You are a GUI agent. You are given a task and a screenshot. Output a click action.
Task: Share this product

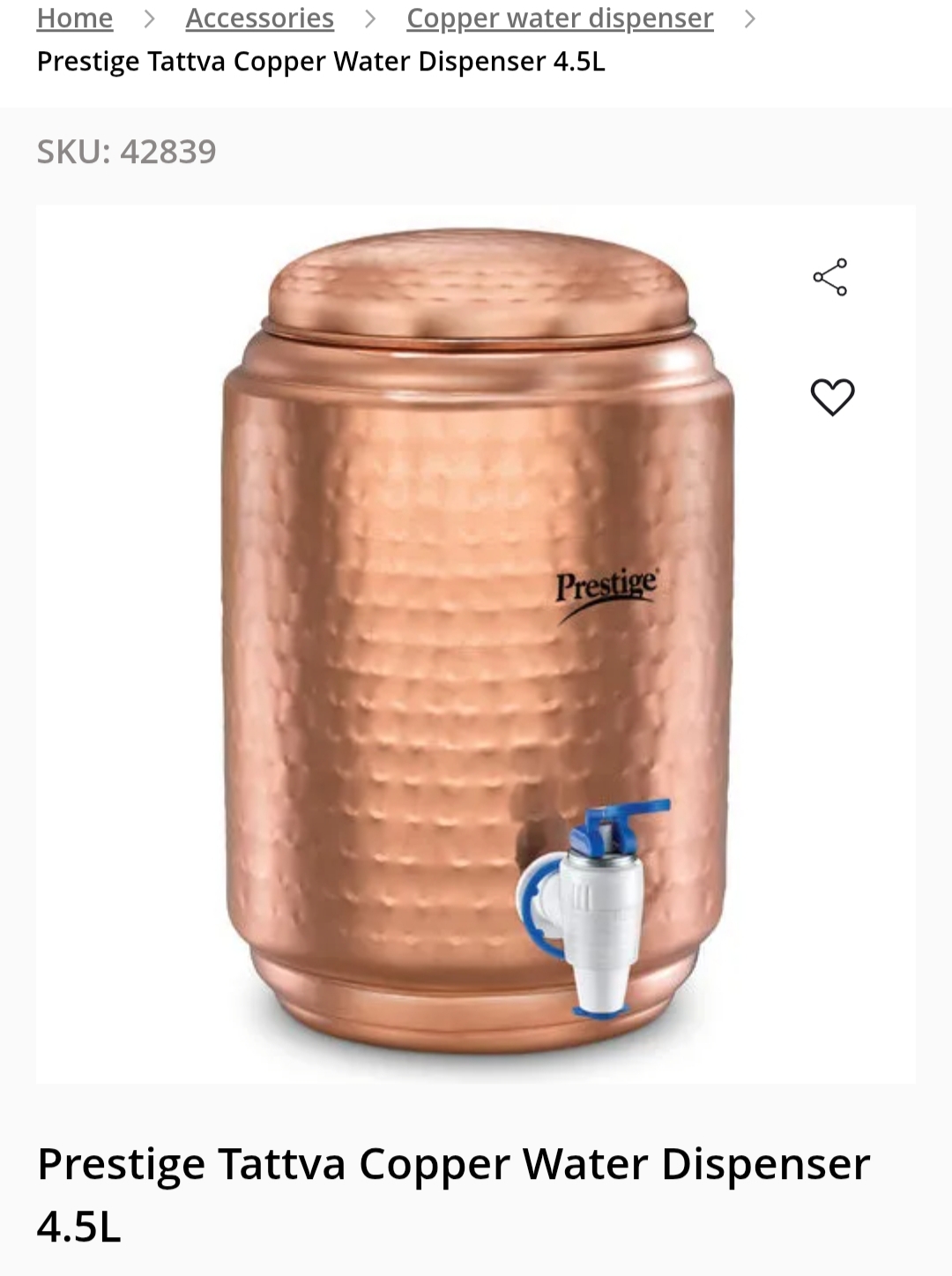point(830,277)
